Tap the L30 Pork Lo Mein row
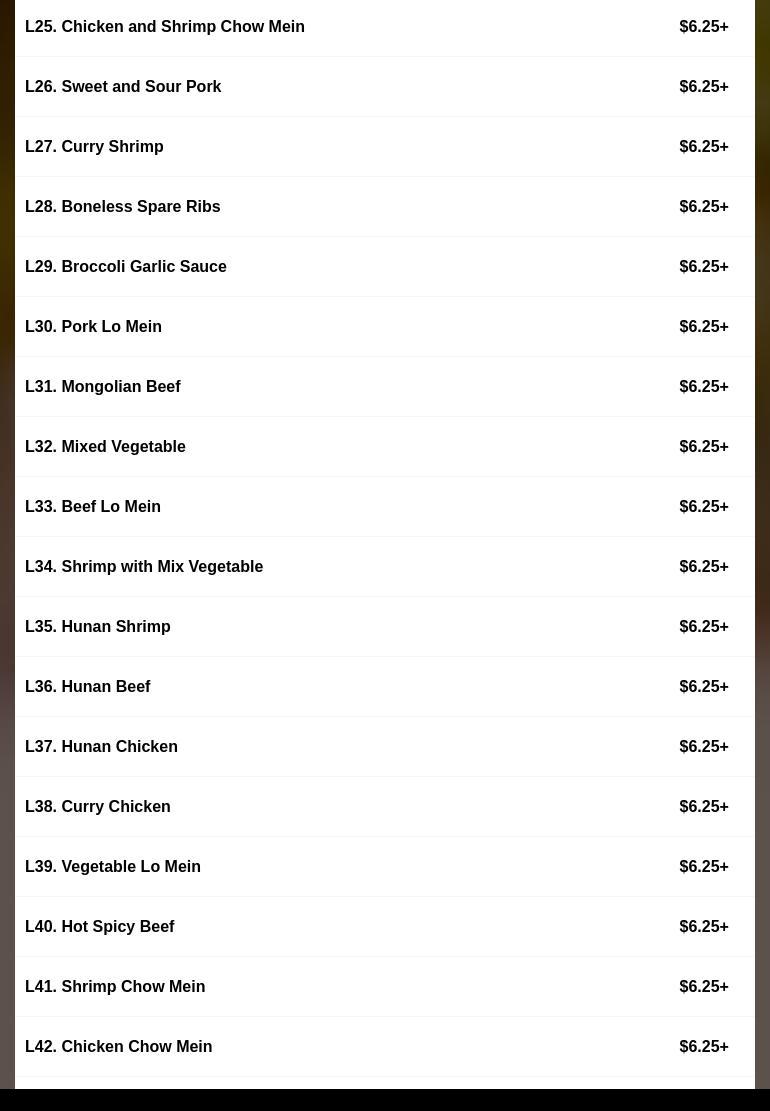 tap(93, 327)
